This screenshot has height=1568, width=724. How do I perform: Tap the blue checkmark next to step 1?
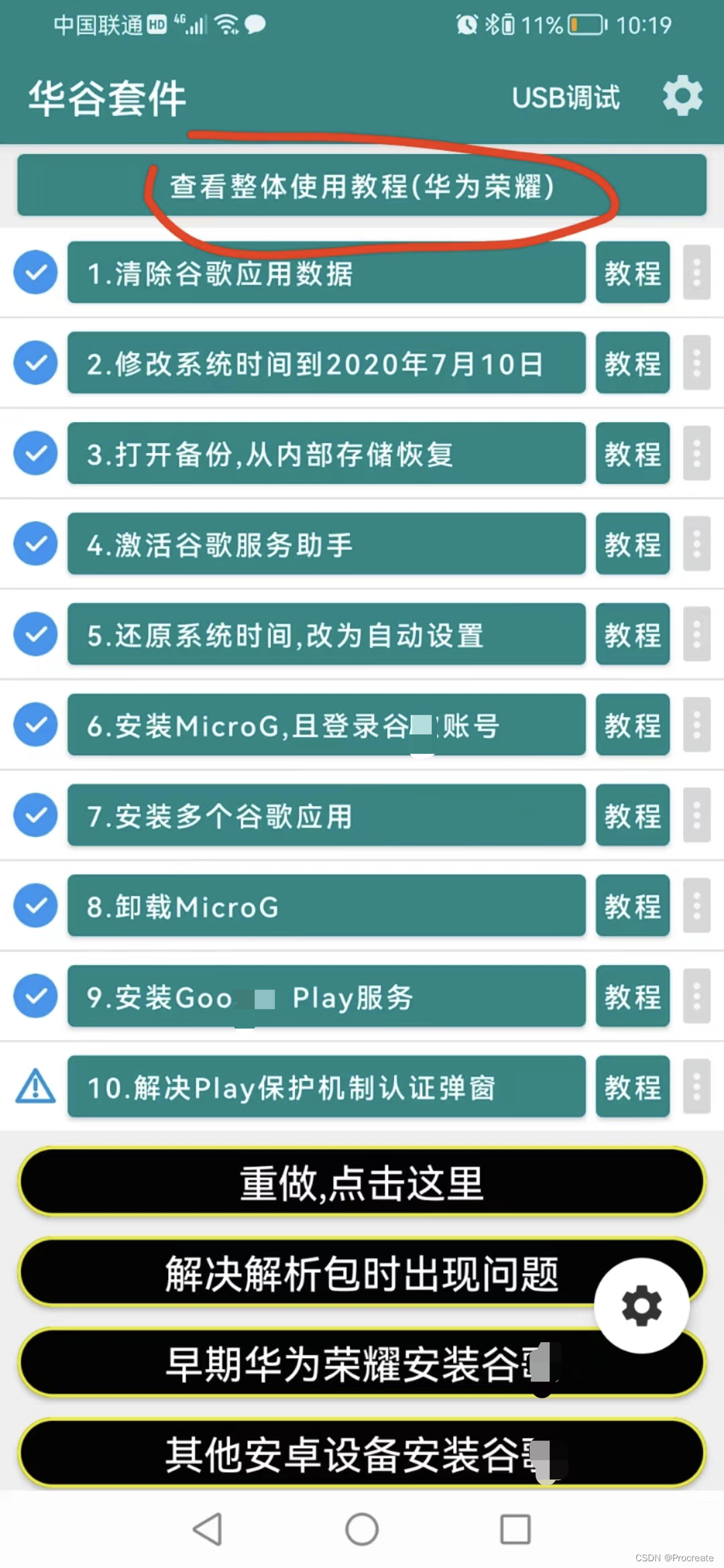point(35,273)
